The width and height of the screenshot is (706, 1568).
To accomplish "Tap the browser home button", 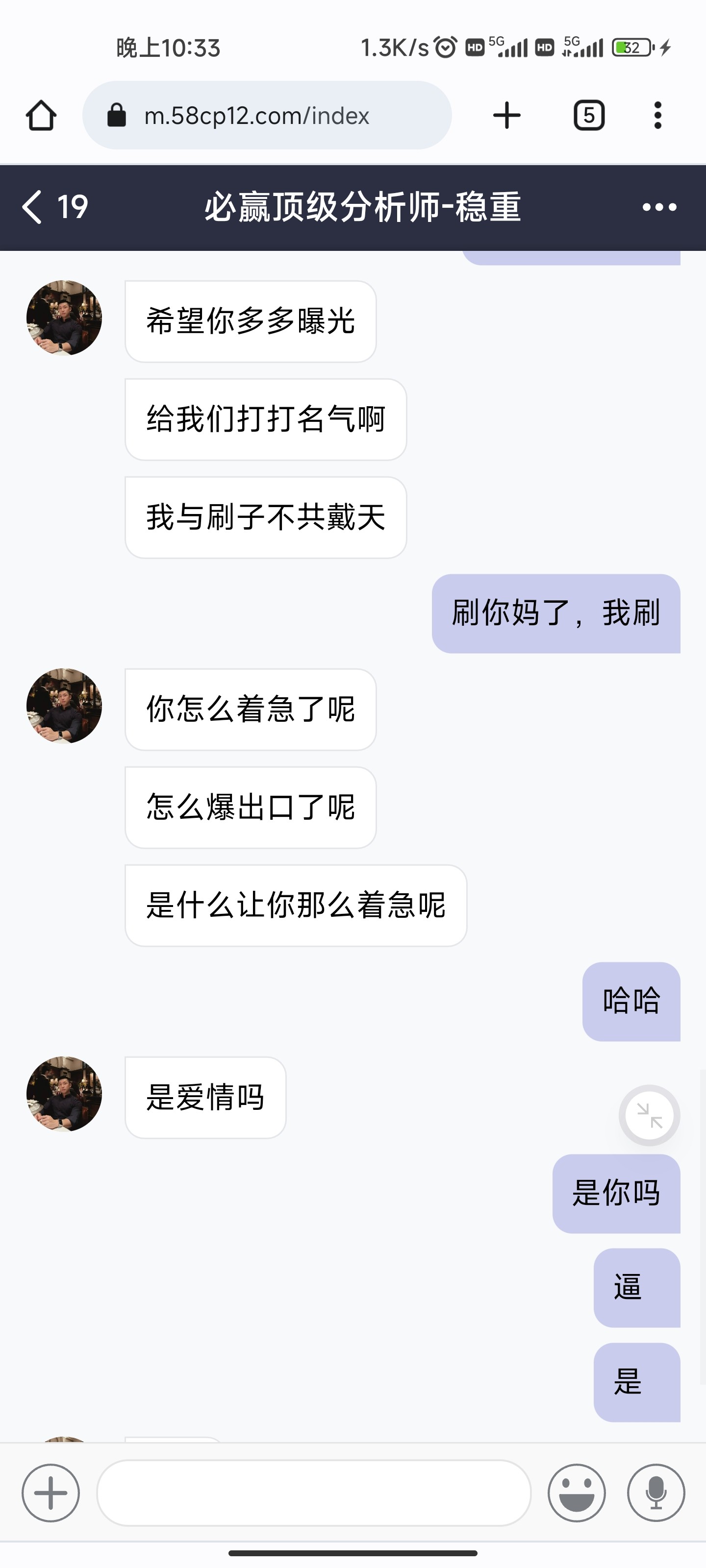I will point(41,116).
